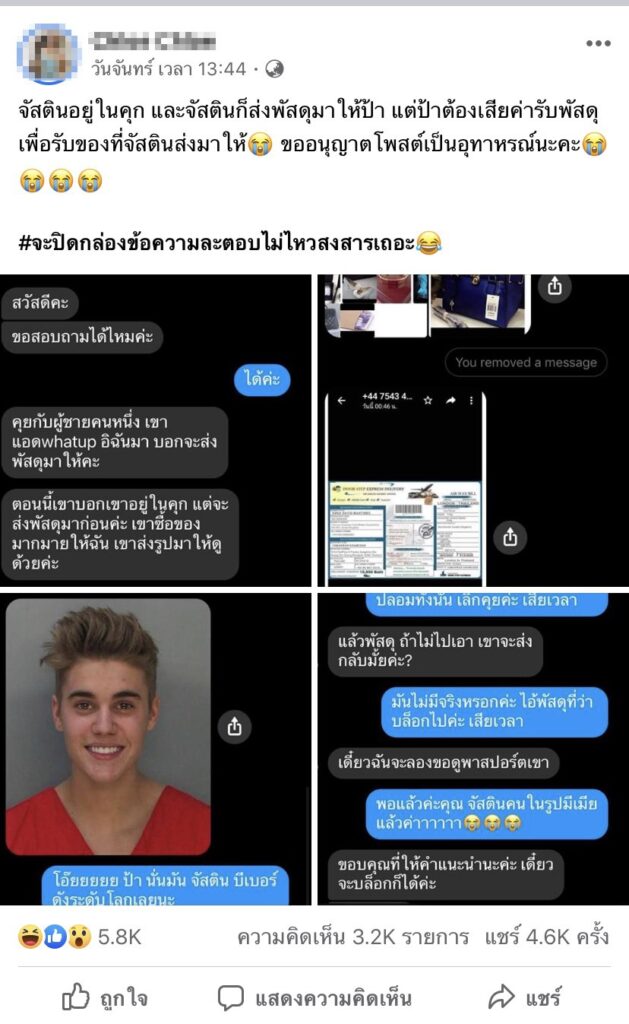
Task: Open the top-right parcel receipt screenshot
Action: tap(473, 430)
